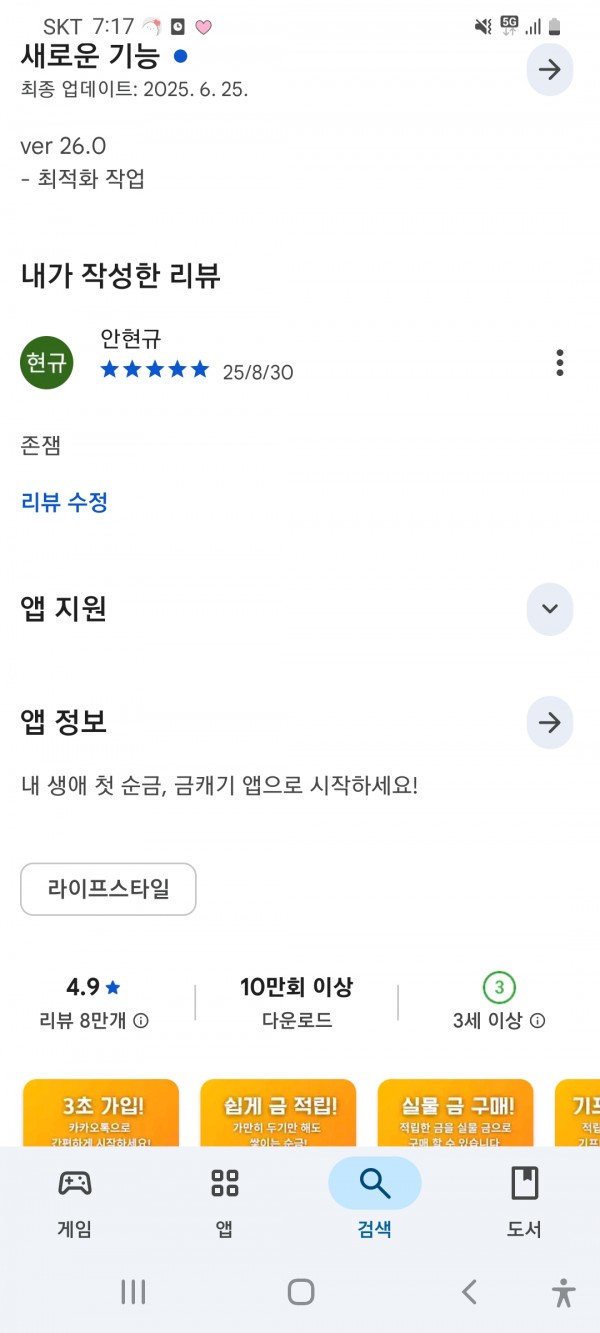This screenshot has height=1333, width=600.
Task: Show info about 리뷰 8만개 rating
Action: (141, 1021)
